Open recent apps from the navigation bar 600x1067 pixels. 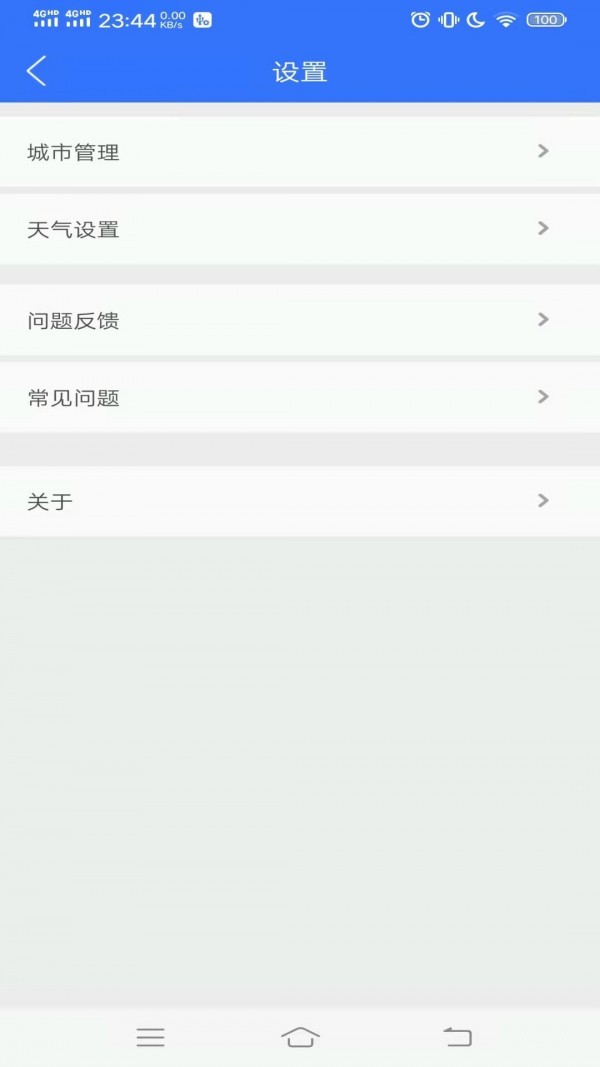click(150, 1037)
